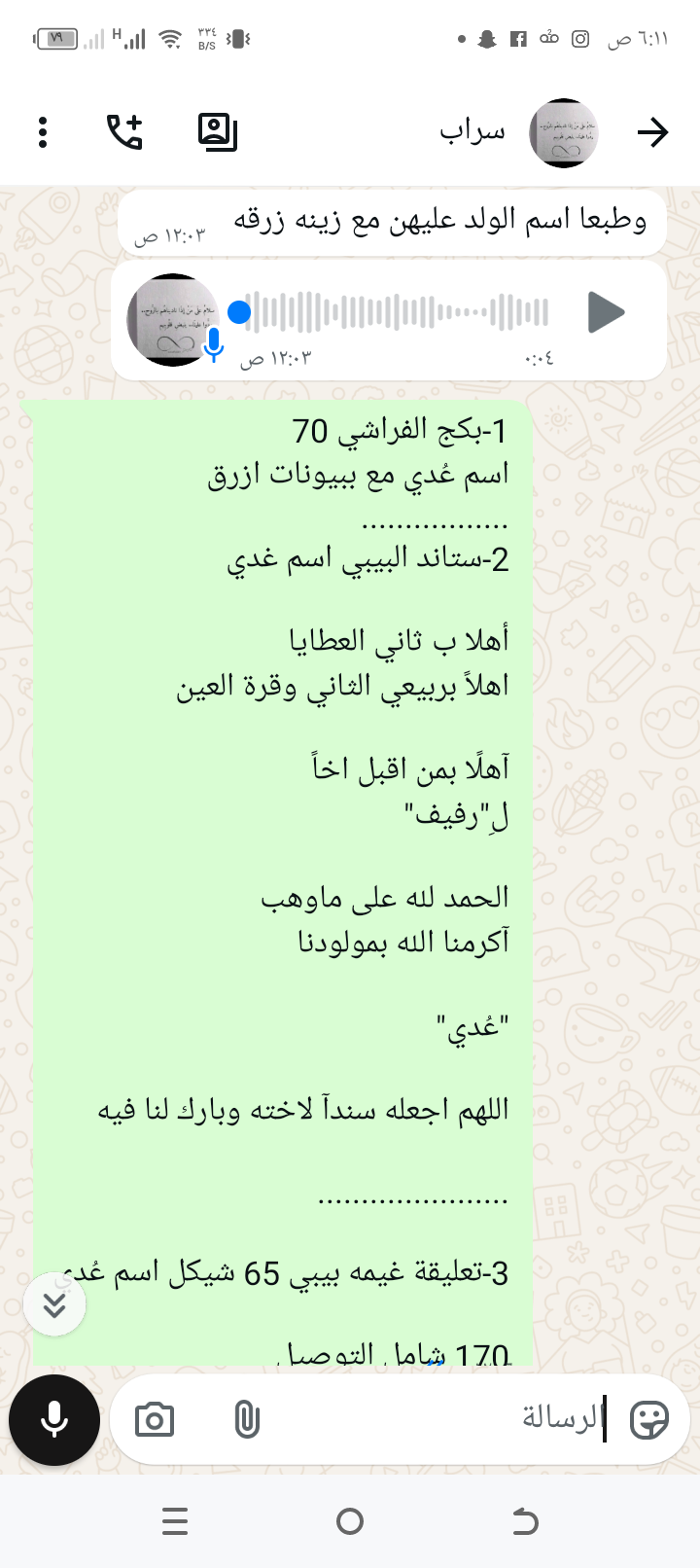Start a call with سراب
Screen dimensions: 700x1568
(x=124, y=132)
